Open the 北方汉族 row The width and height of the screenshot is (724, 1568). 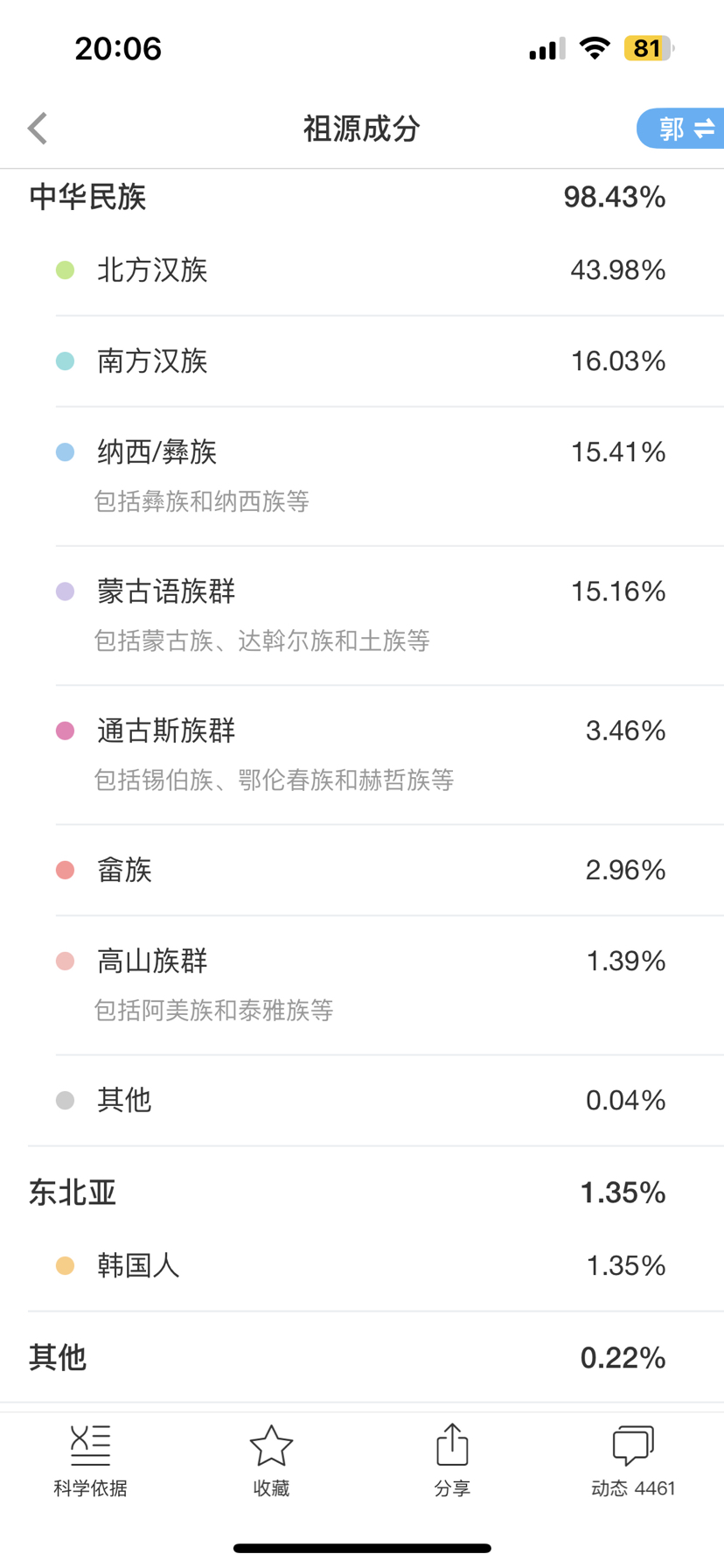[362, 270]
